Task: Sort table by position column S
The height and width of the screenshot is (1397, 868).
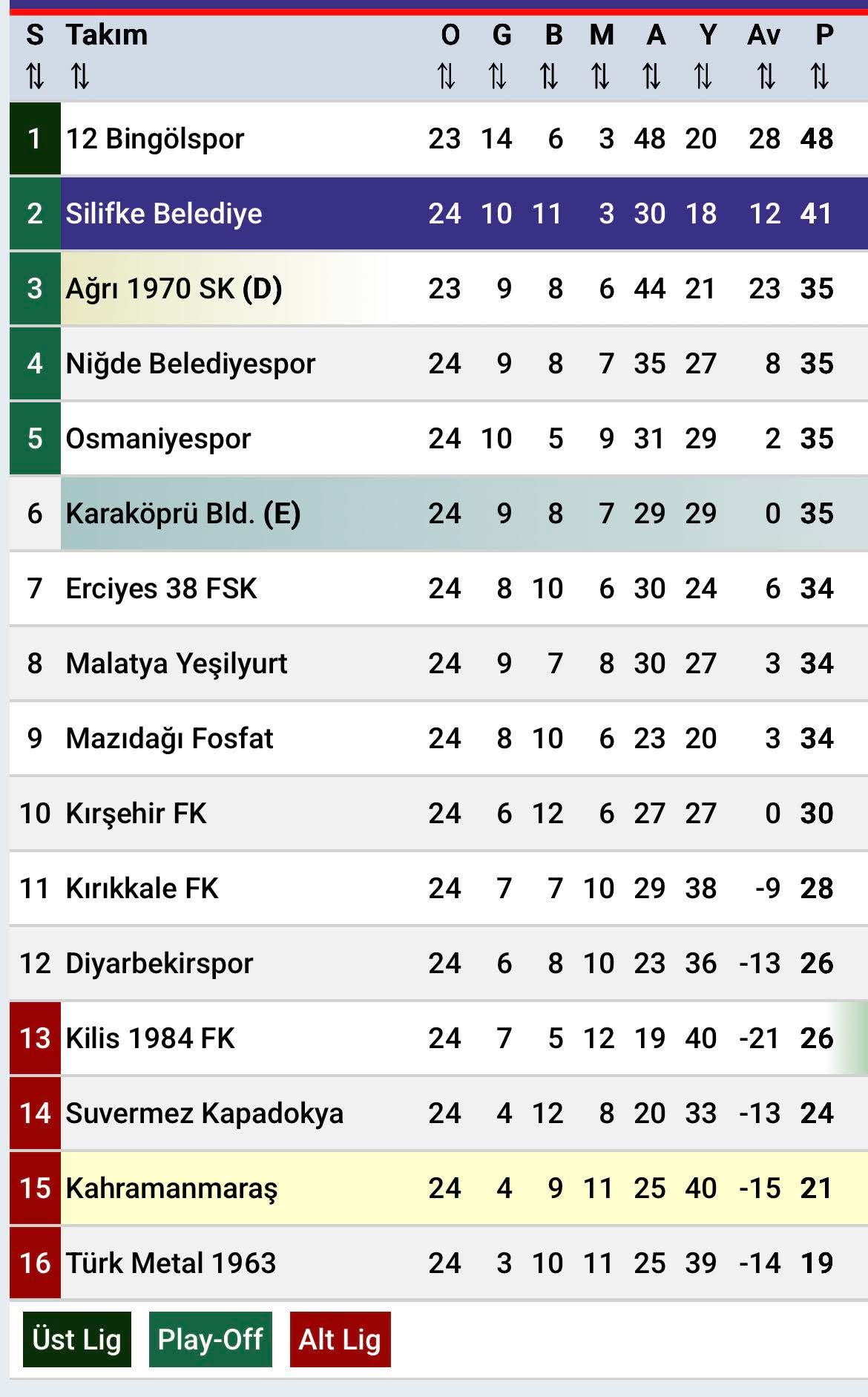Action: (35, 75)
